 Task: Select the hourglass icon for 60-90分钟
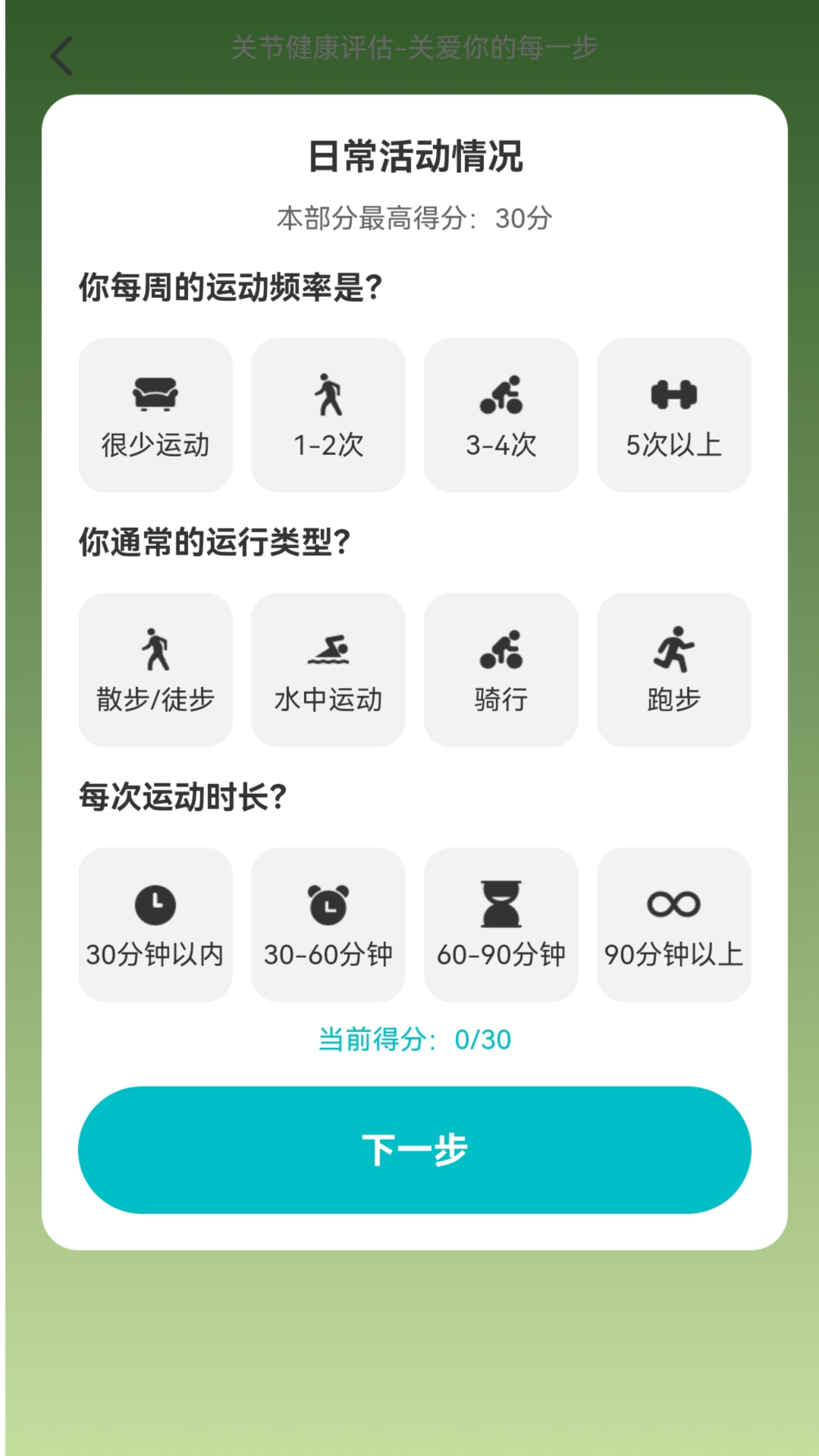coord(501,905)
